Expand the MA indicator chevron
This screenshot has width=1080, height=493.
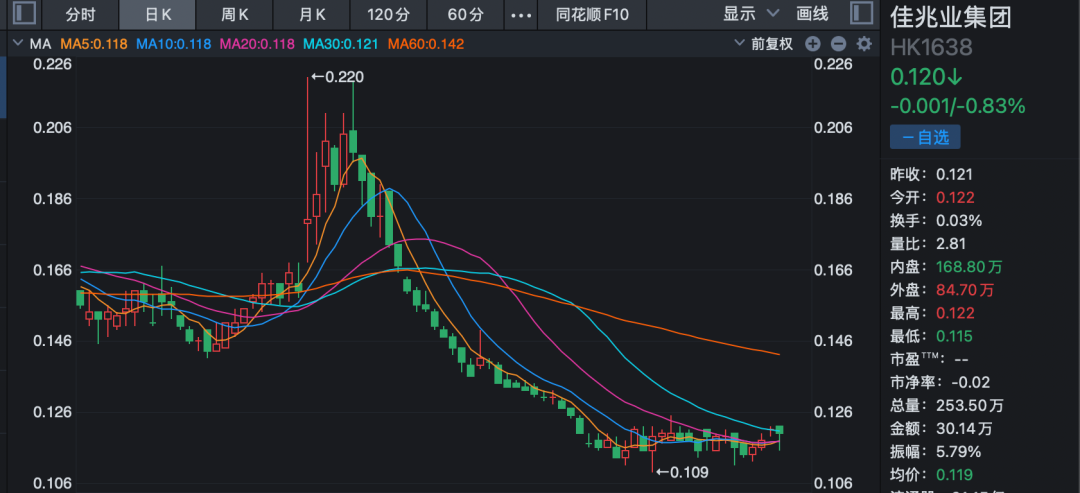pos(16,44)
